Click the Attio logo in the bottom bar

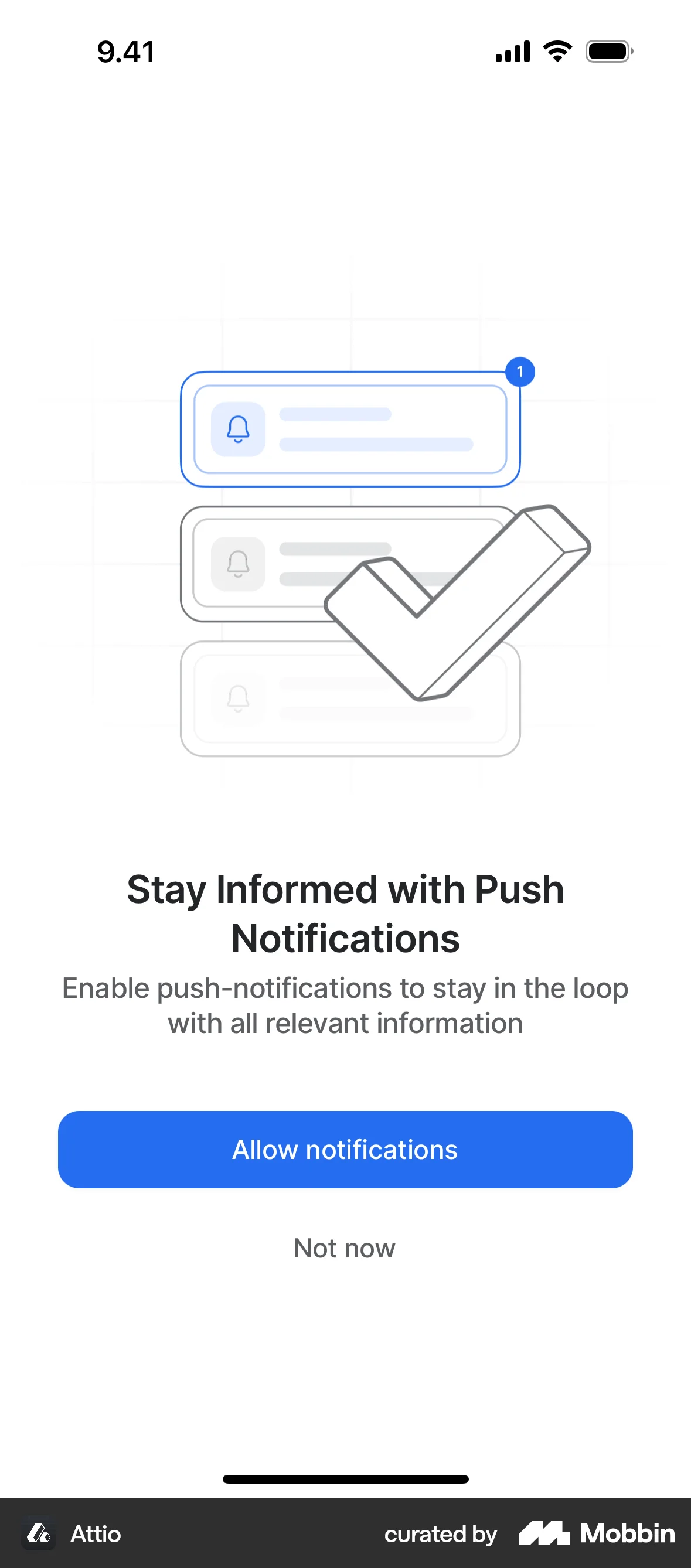[x=38, y=1535]
